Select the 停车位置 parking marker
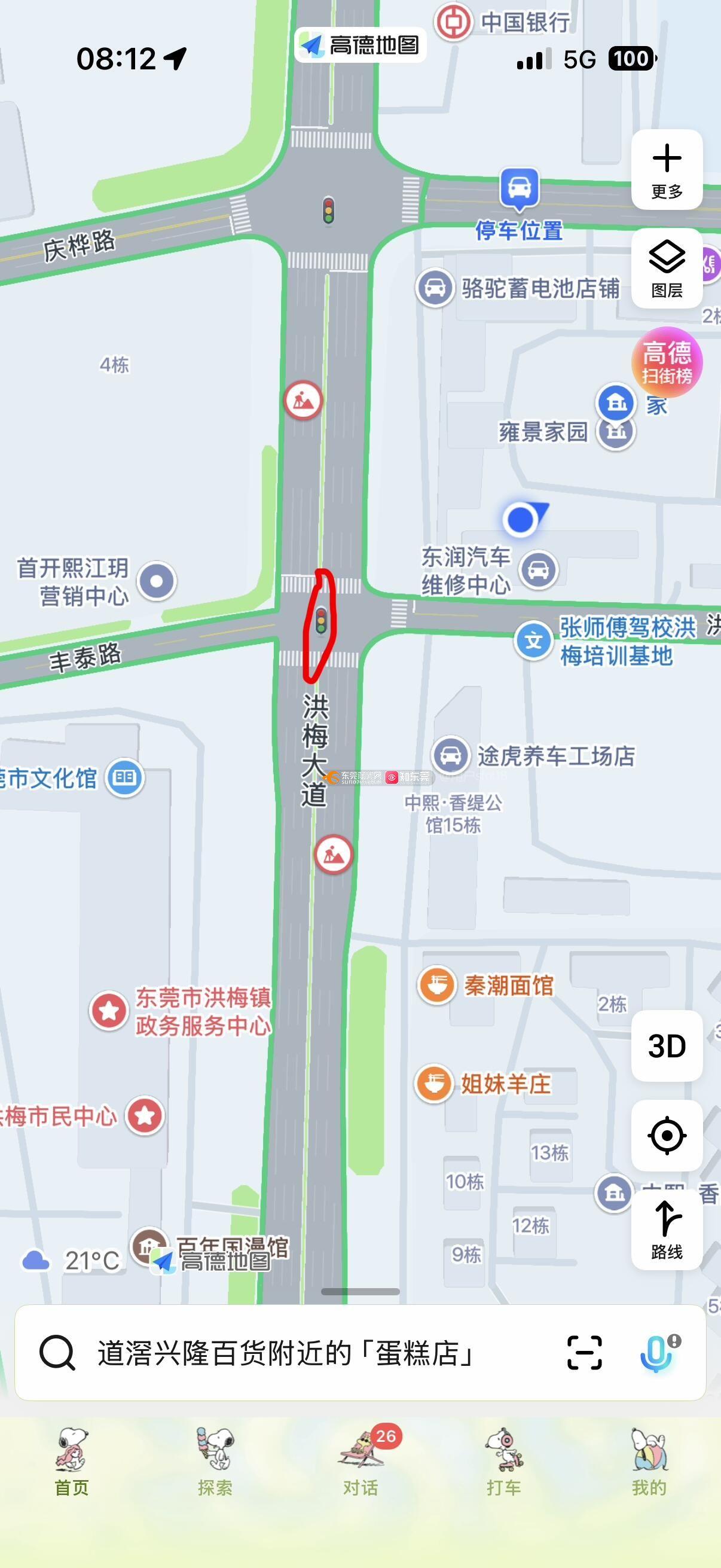This screenshot has width=721, height=1568. click(x=519, y=189)
